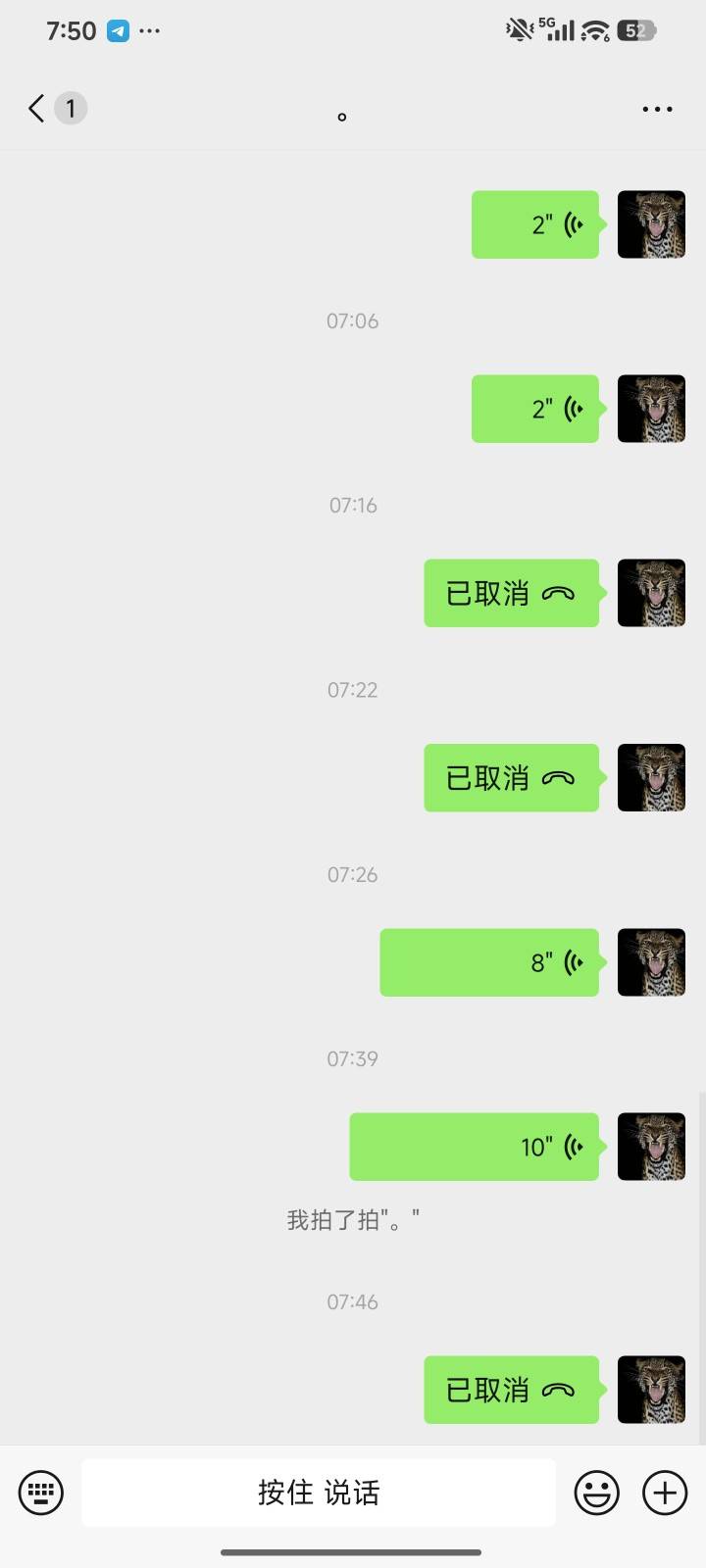Go back to the chat list
This screenshot has height=1568, width=706.
point(37,108)
